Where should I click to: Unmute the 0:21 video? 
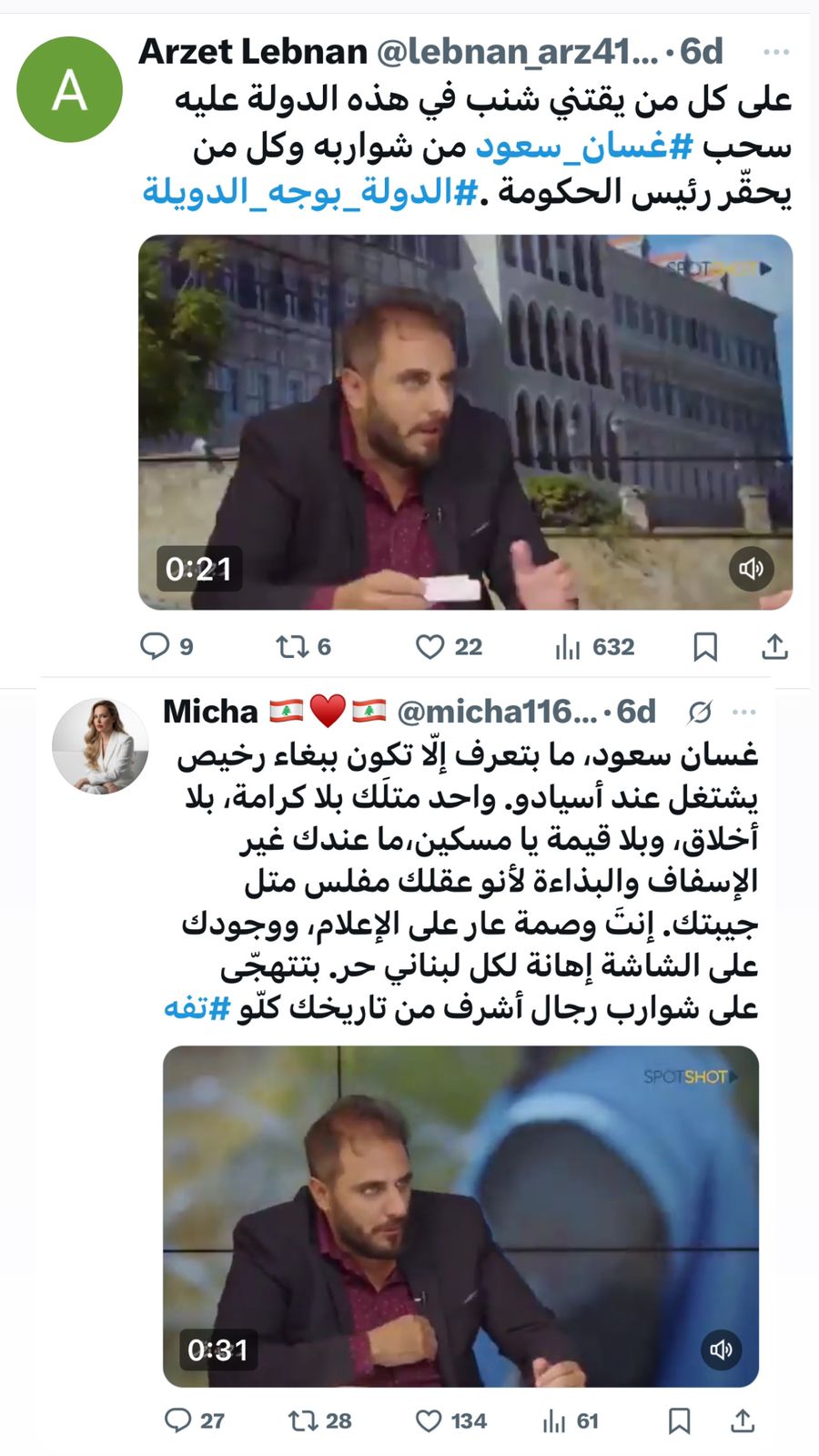[751, 569]
